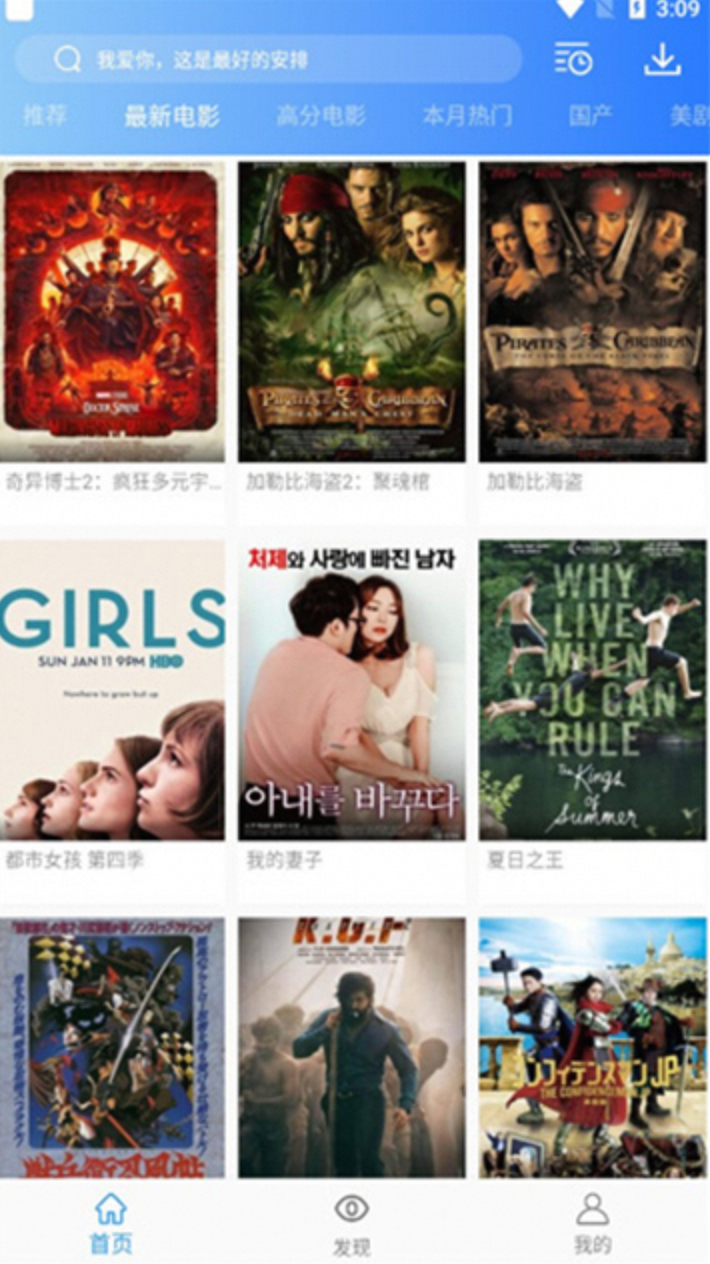Open the 奇异博士2 movie poster

(113, 311)
